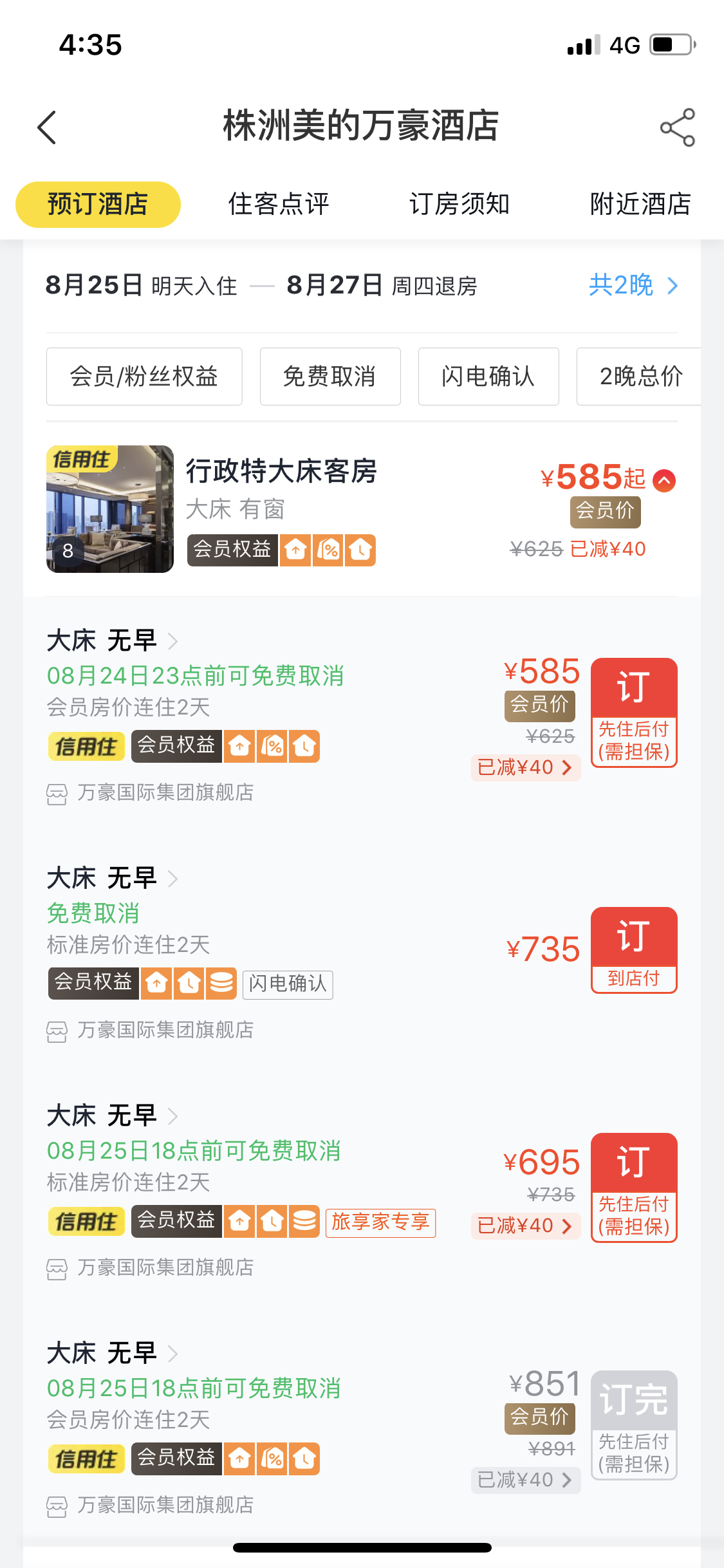
Task: Open the 订房须知 tab
Action: [459, 204]
